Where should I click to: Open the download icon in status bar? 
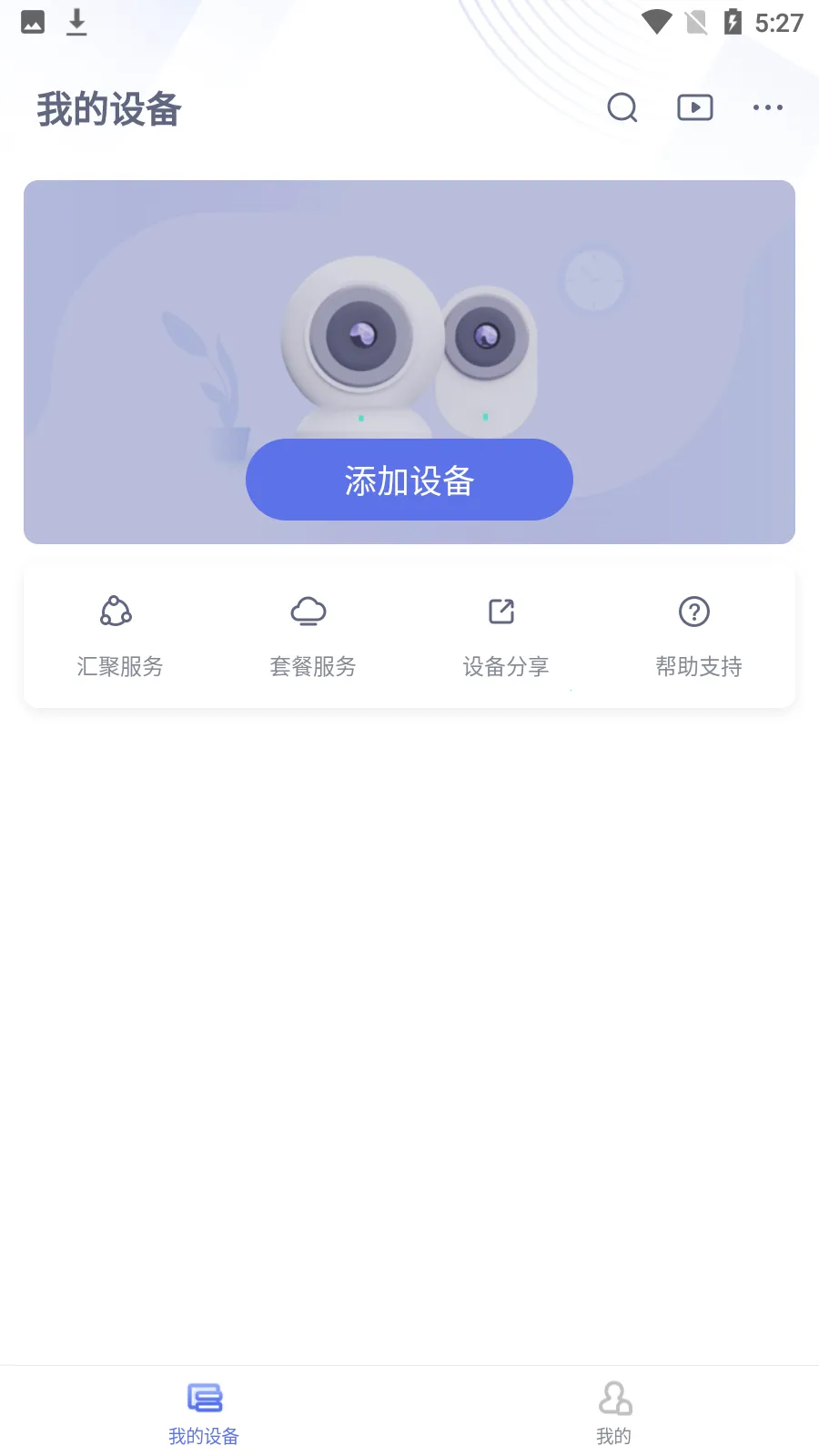click(76, 22)
